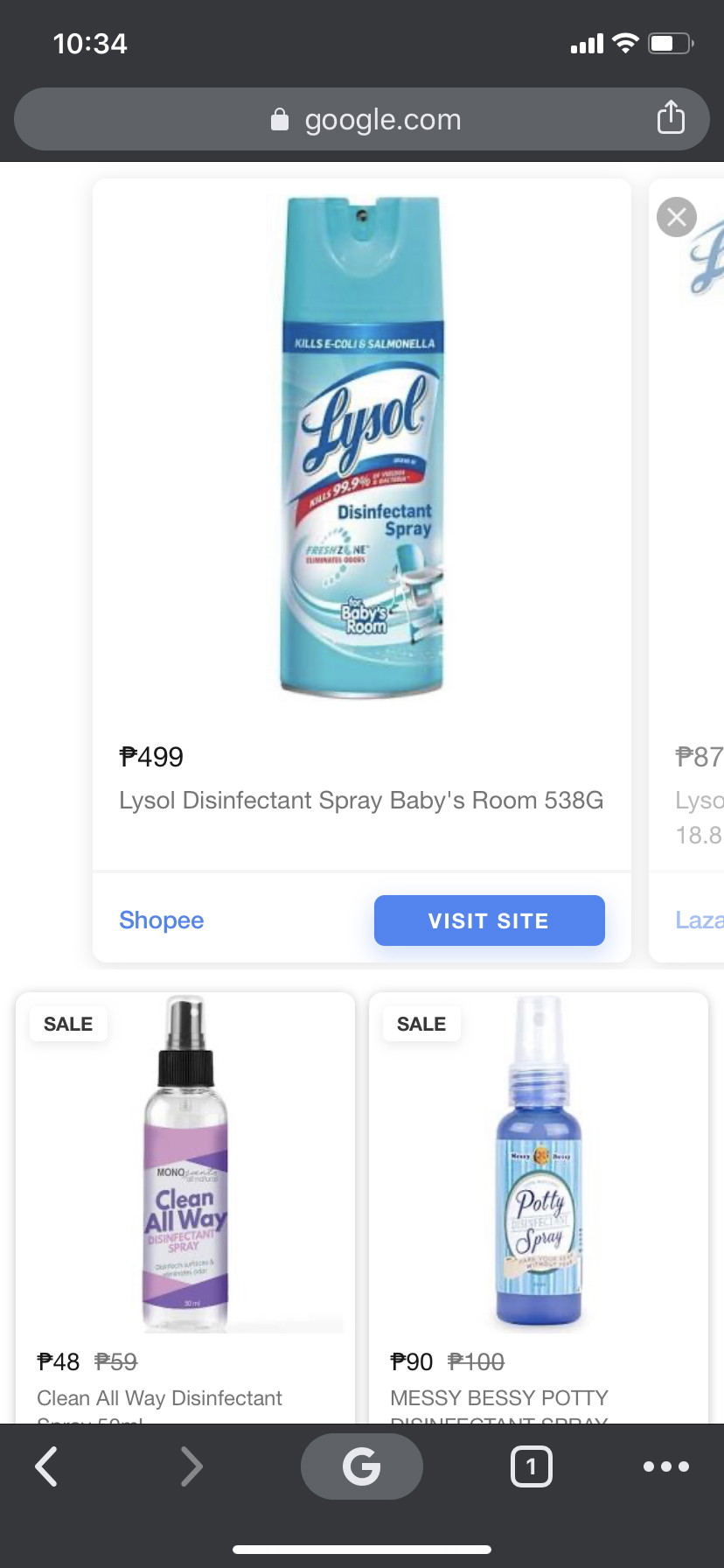Tap the google.com address bar
The height and width of the screenshot is (1568, 724).
pyautogui.click(x=362, y=120)
